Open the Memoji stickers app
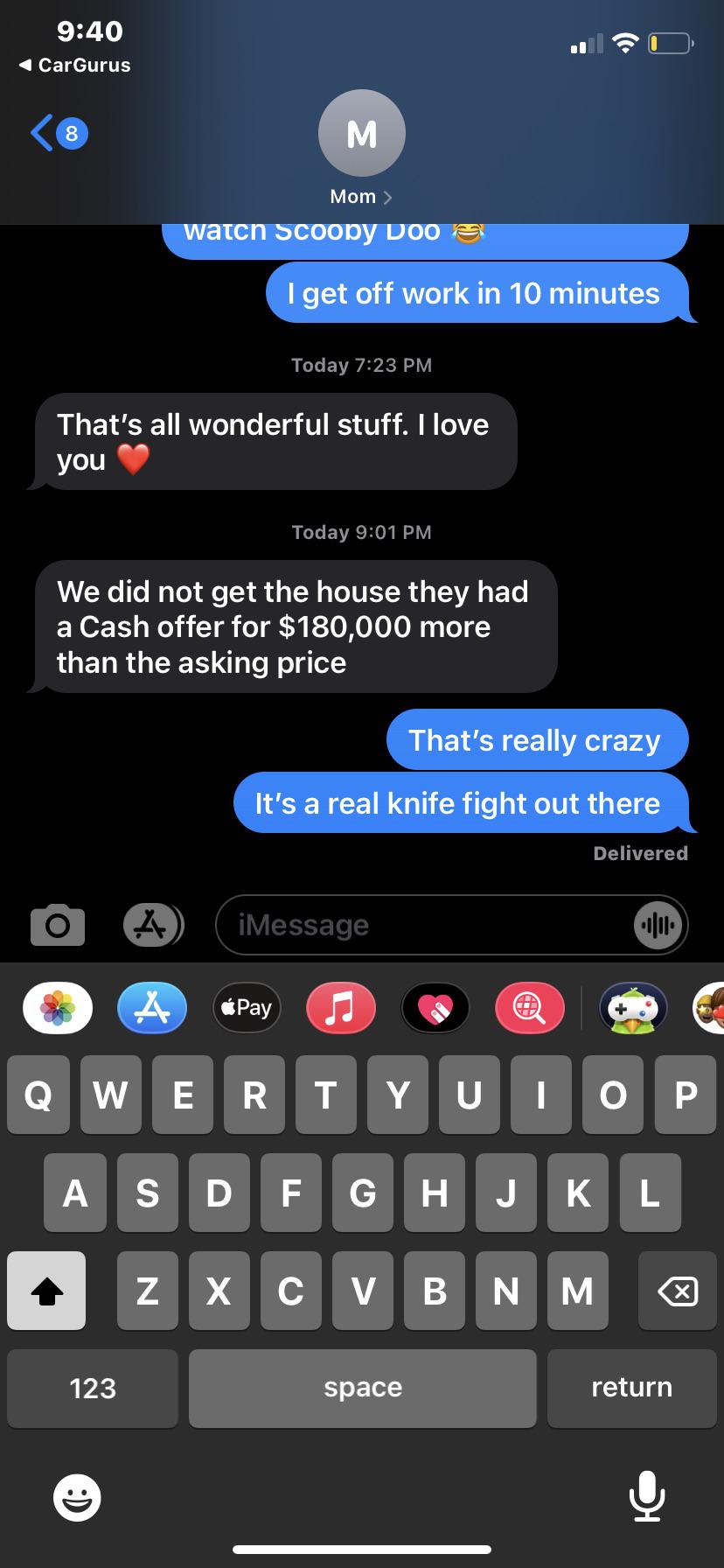 [714, 1008]
